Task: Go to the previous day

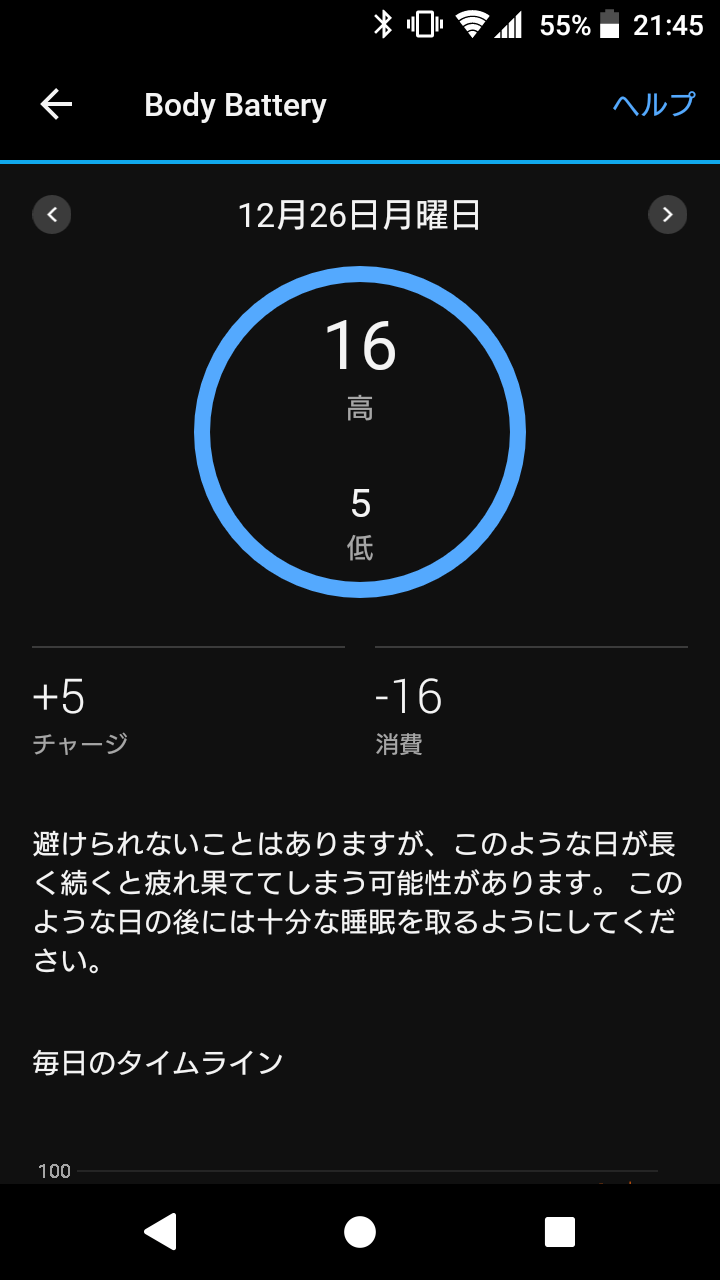Action: point(52,214)
